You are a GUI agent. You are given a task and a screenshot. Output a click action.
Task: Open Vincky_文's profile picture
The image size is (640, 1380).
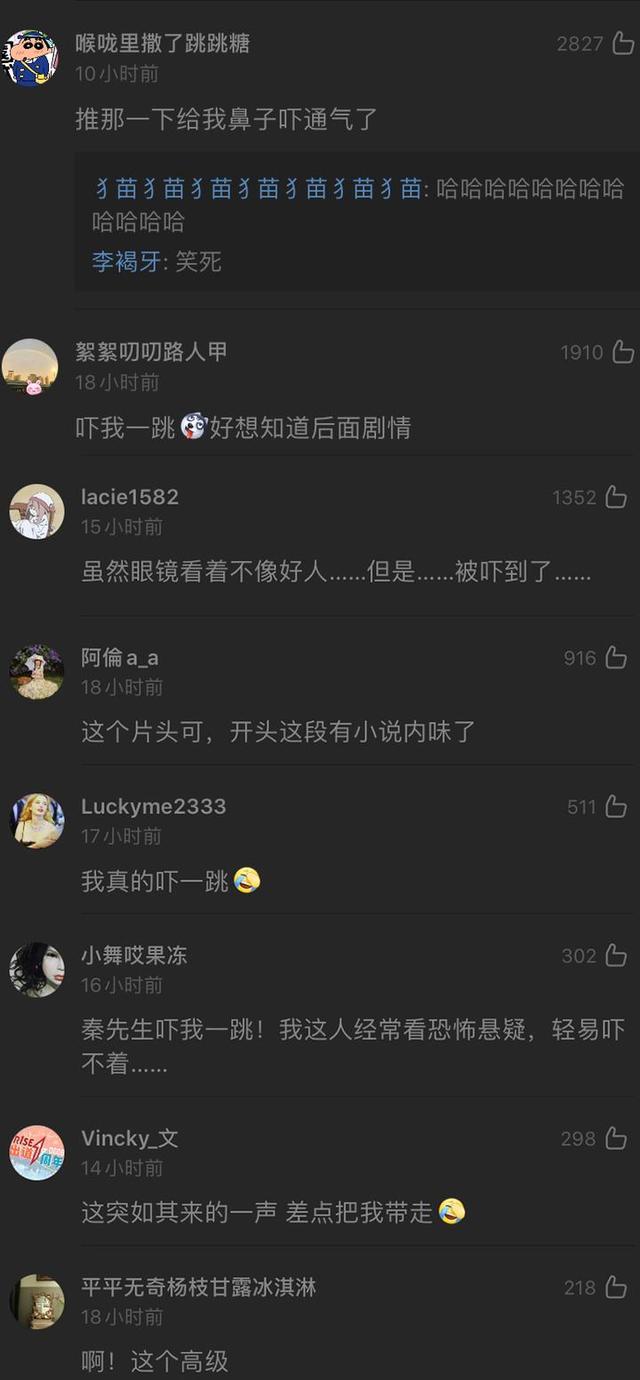pos(37,1153)
